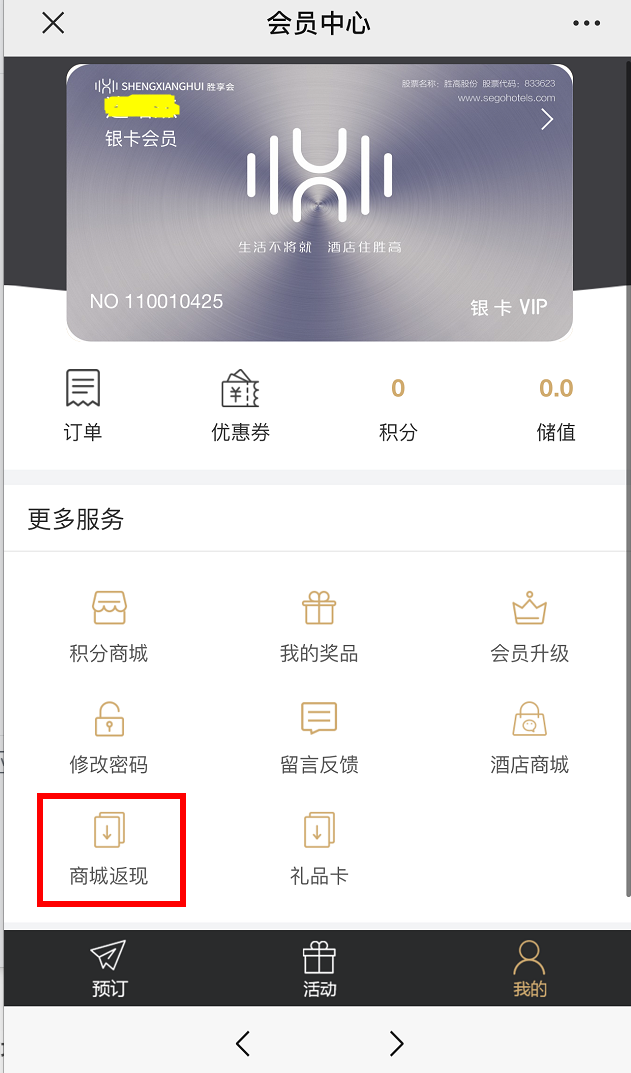Go to 酒店商城 hotel mall
Image resolution: width=631 pixels, height=1073 pixels.
(x=529, y=738)
